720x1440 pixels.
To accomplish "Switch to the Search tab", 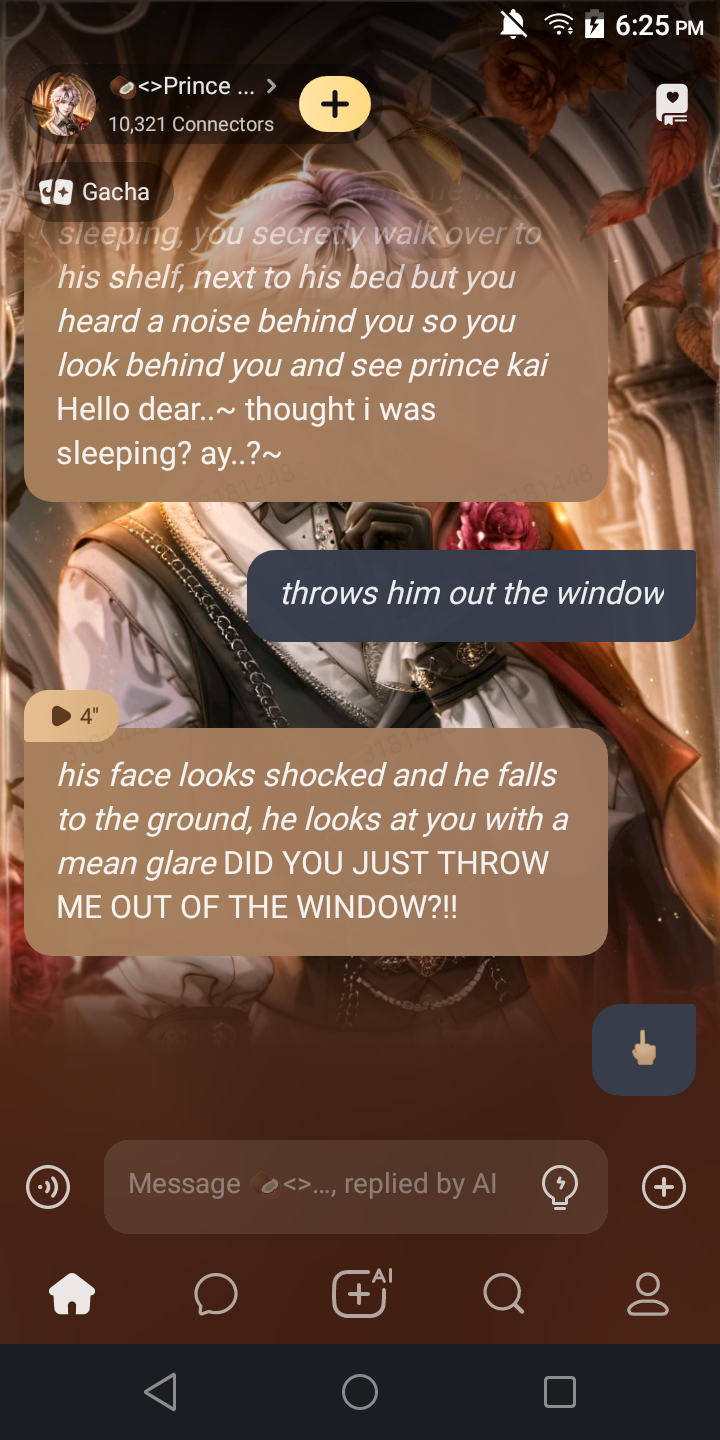I will point(503,1295).
